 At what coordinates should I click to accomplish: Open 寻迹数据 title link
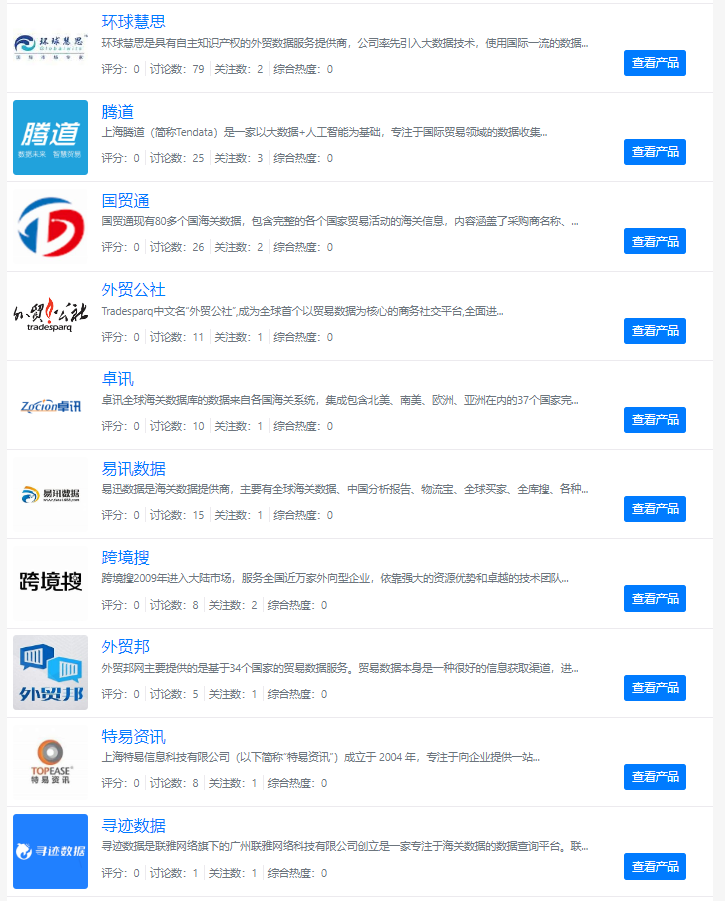[134, 825]
